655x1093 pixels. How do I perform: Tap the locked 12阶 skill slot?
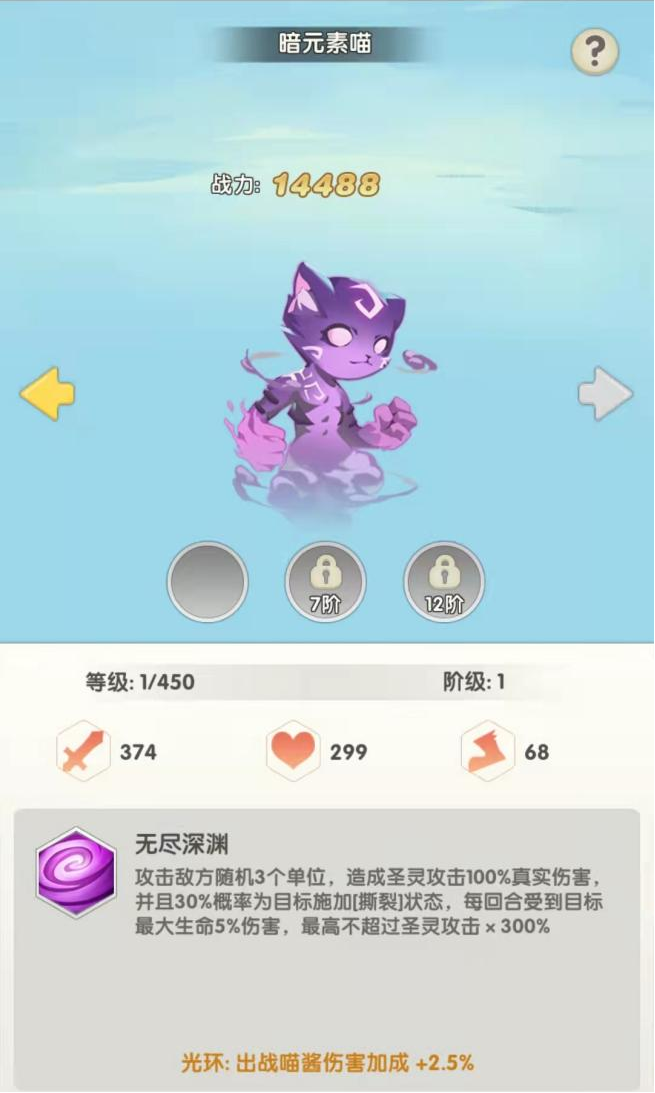tap(443, 581)
